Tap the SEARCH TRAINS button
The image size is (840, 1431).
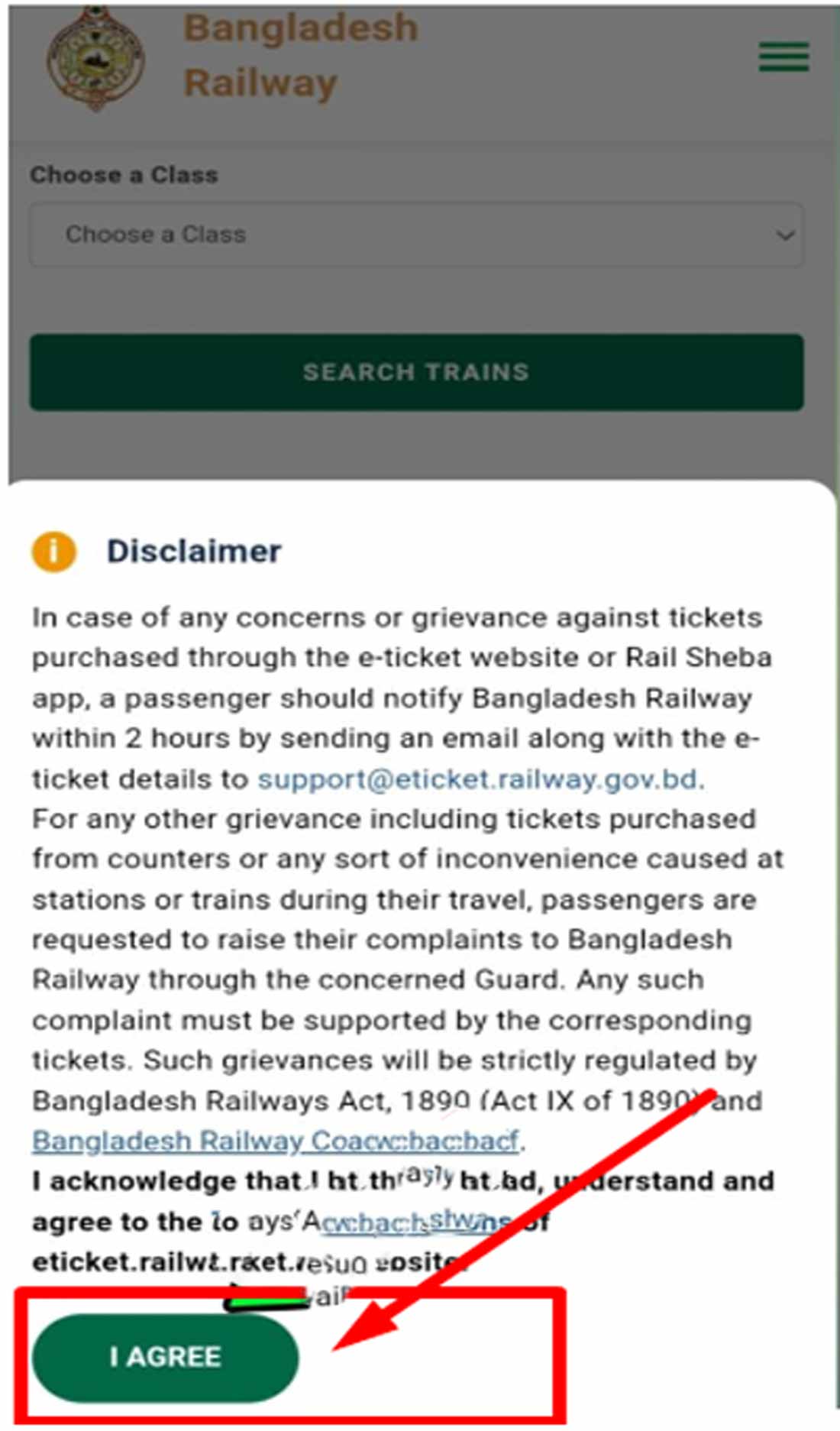(416, 372)
